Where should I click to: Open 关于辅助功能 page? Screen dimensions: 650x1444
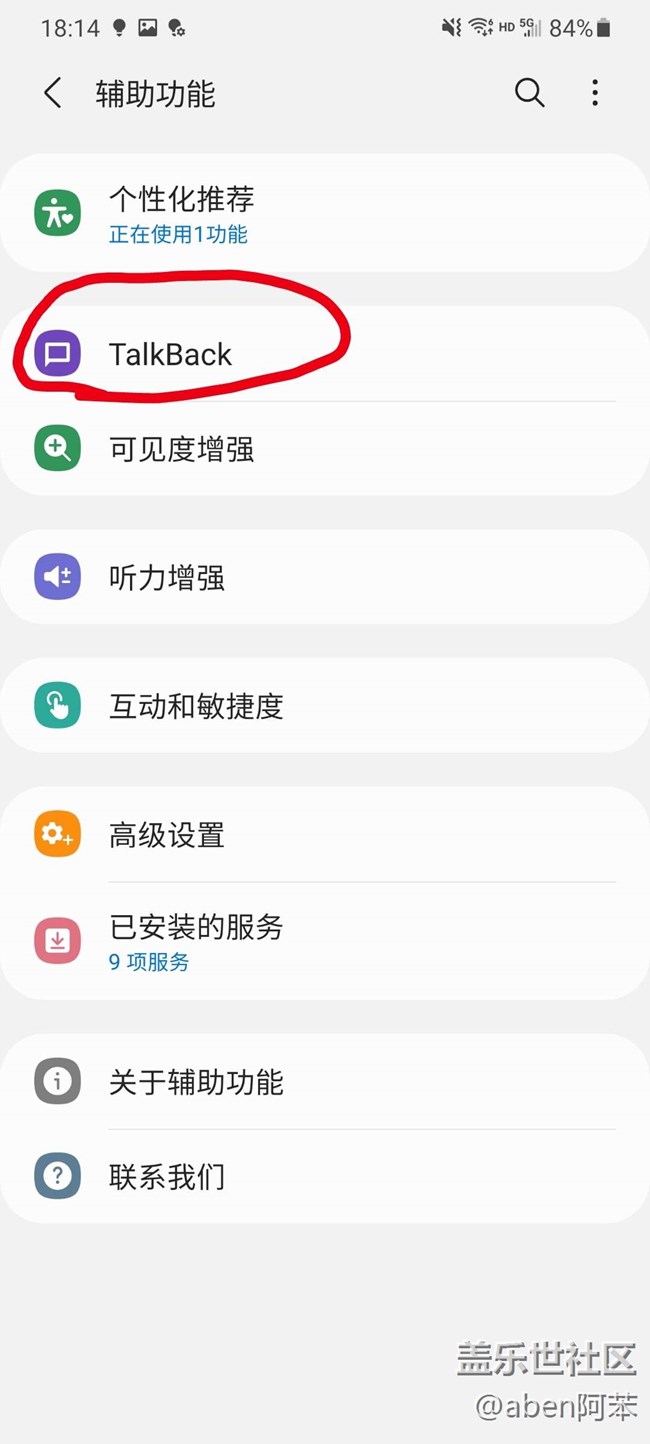point(324,1082)
